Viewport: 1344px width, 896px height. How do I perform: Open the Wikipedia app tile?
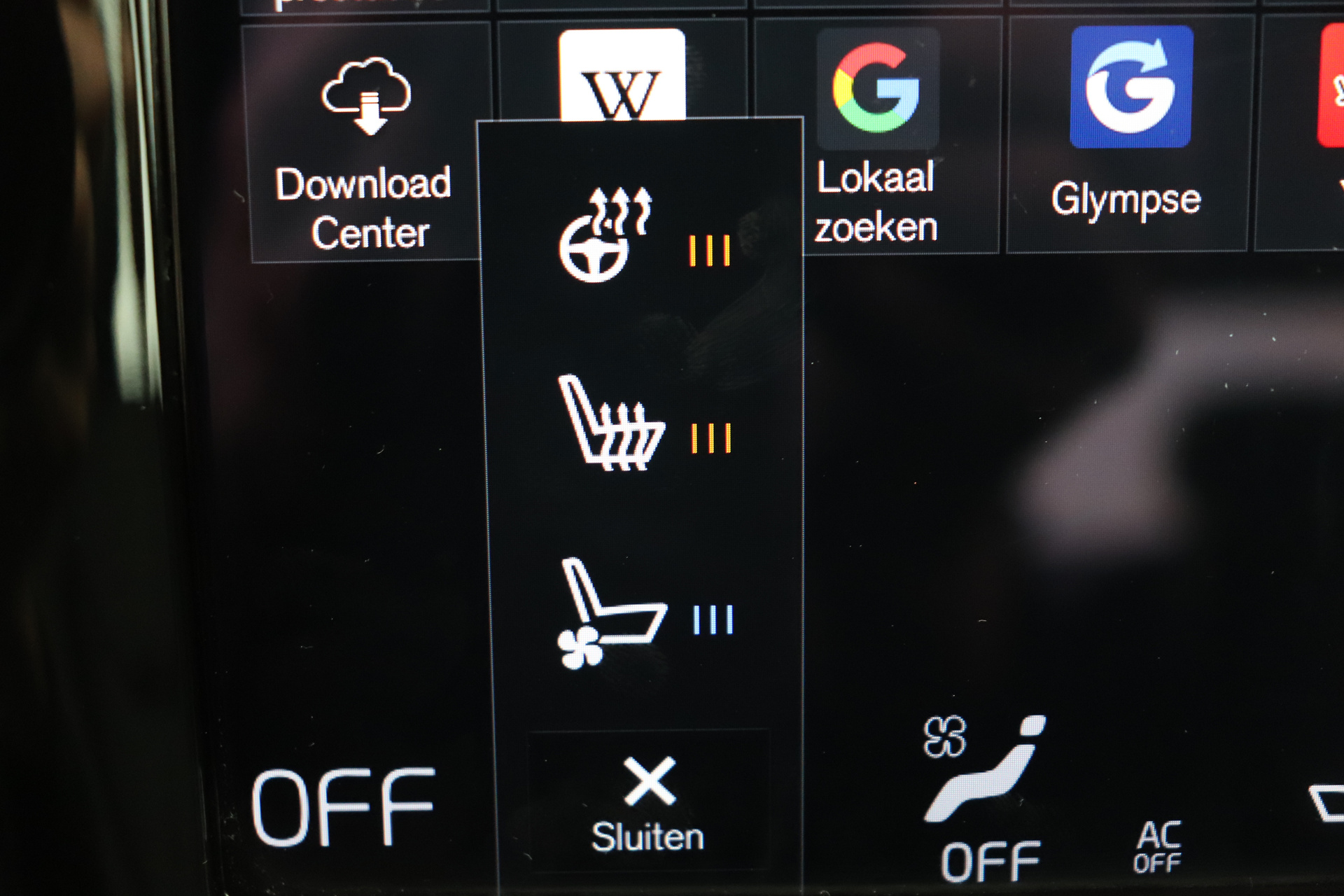pyautogui.click(x=622, y=77)
